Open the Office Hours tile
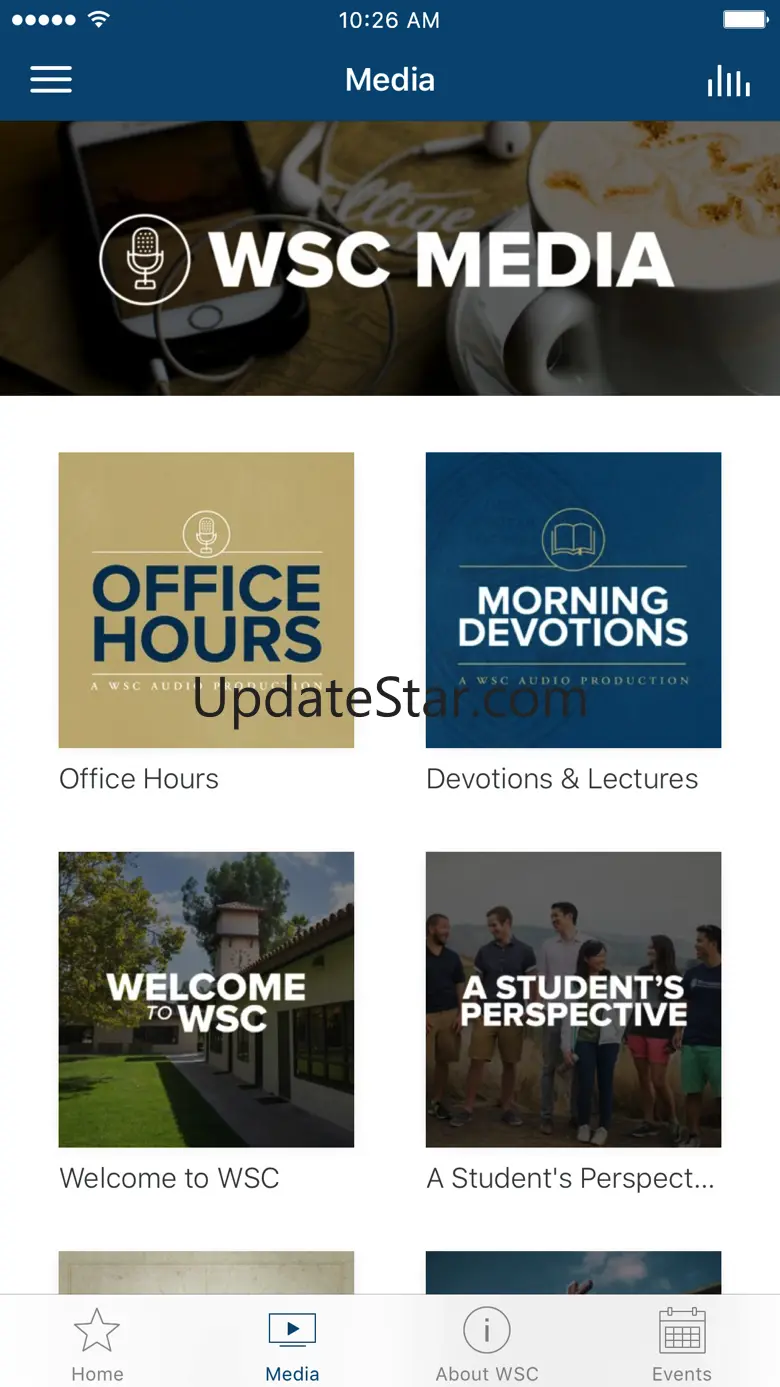This screenshot has height=1387, width=780. (x=206, y=600)
